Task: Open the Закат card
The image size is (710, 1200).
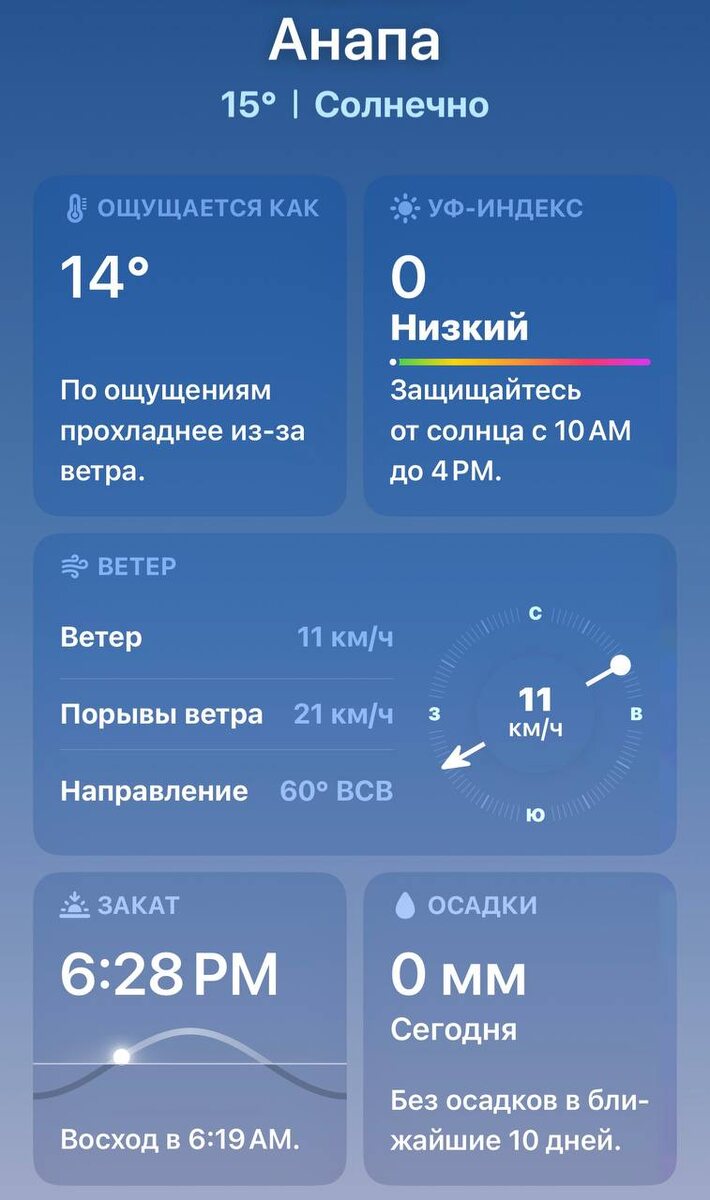Action: [x=190, y=1028]
